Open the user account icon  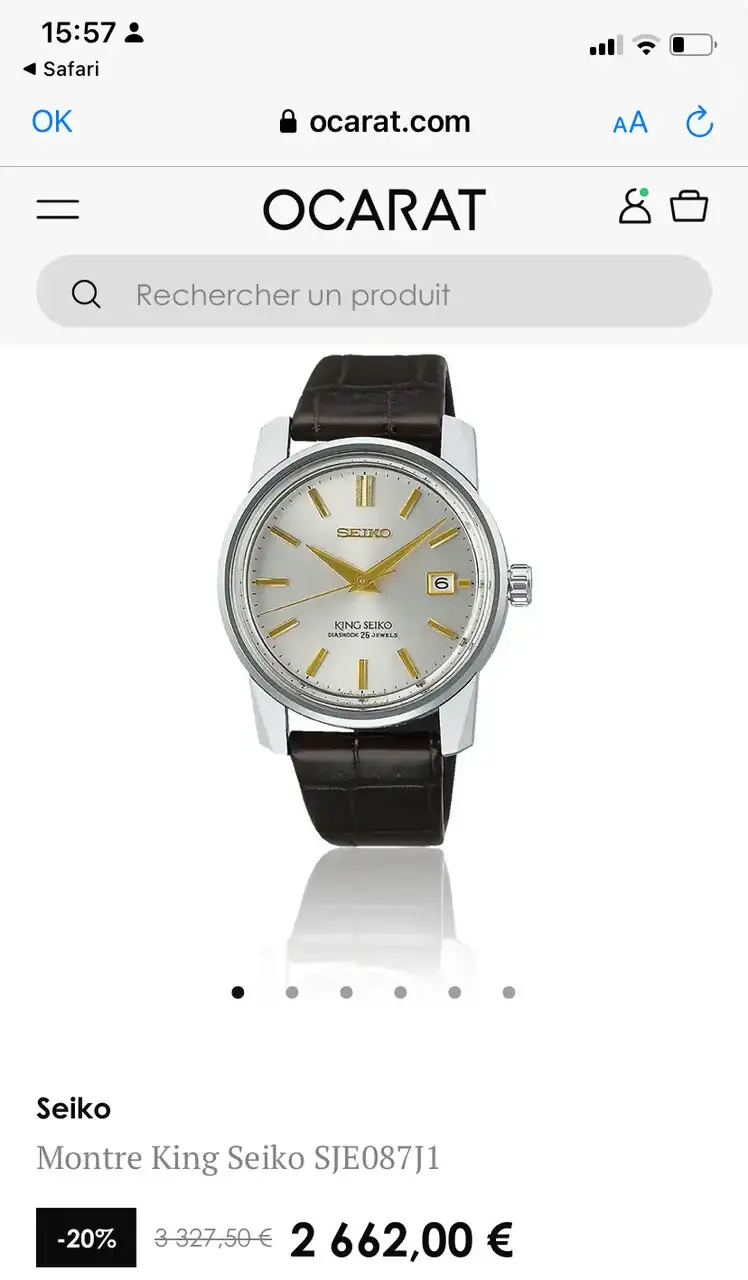[x=634, y=206]
